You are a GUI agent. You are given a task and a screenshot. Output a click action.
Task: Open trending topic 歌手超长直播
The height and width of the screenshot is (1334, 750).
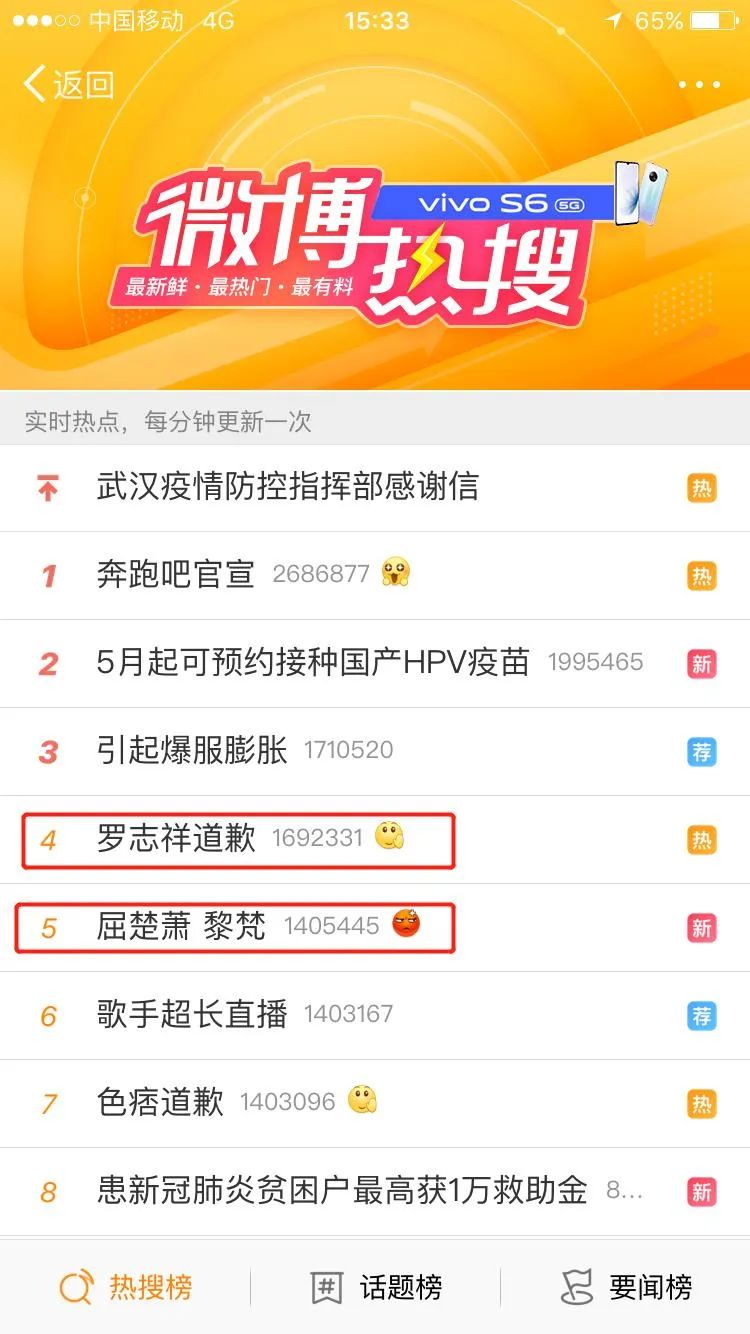point(192,1015)
